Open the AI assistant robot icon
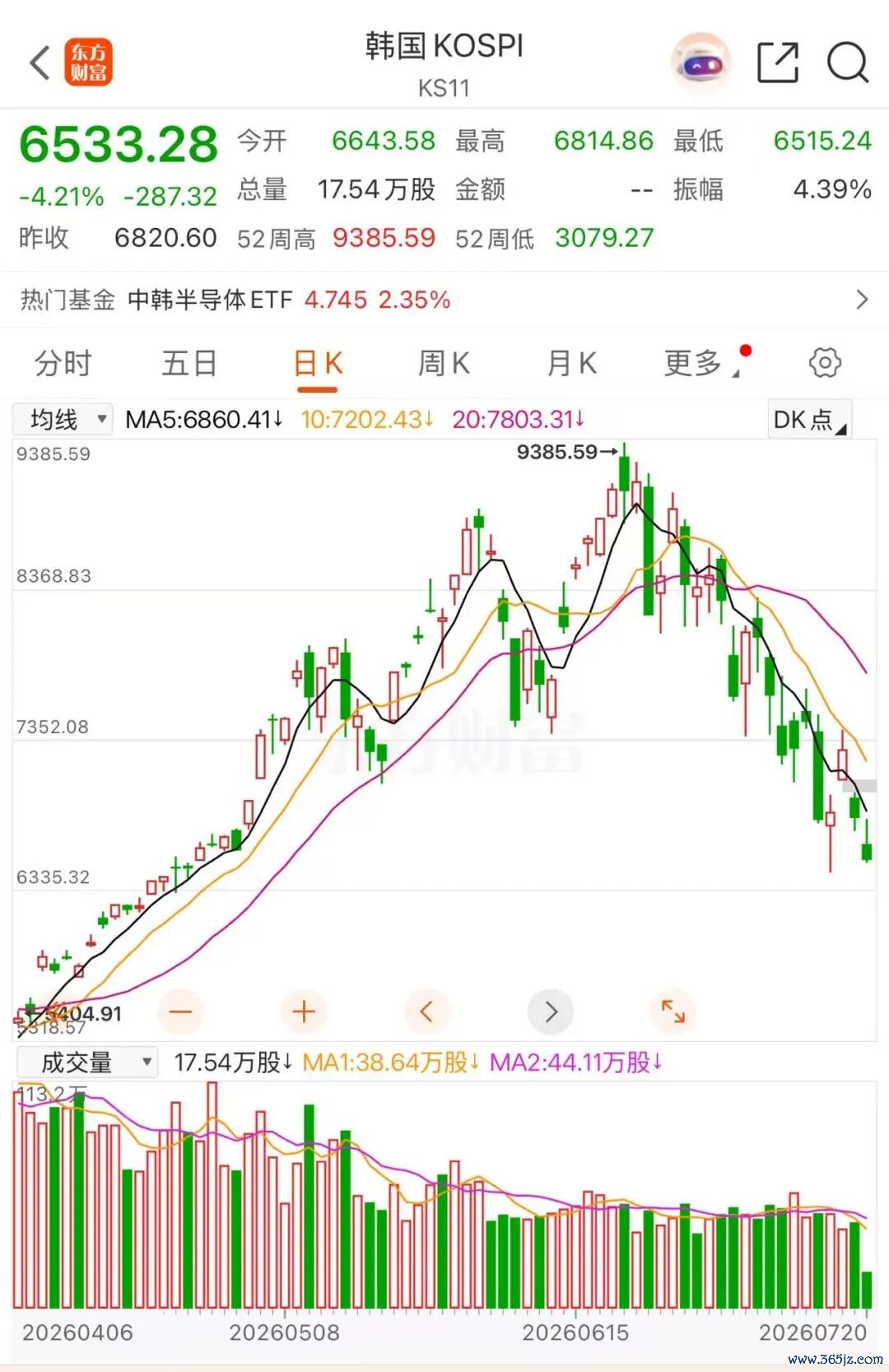The width and height of the screenshot is (889, 1372). pos(700,63)
